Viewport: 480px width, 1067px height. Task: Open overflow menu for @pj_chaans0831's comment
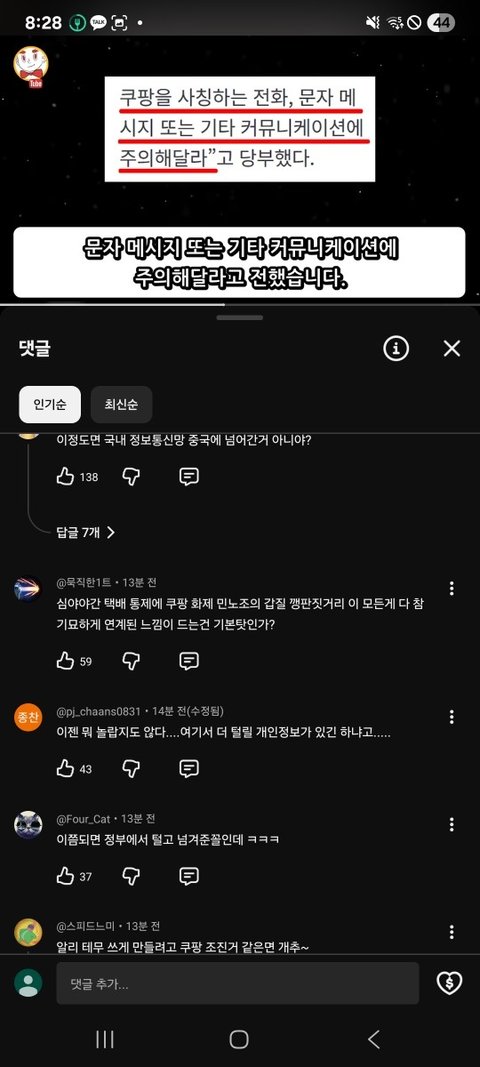pyautogui.click(x=451, y=717)
